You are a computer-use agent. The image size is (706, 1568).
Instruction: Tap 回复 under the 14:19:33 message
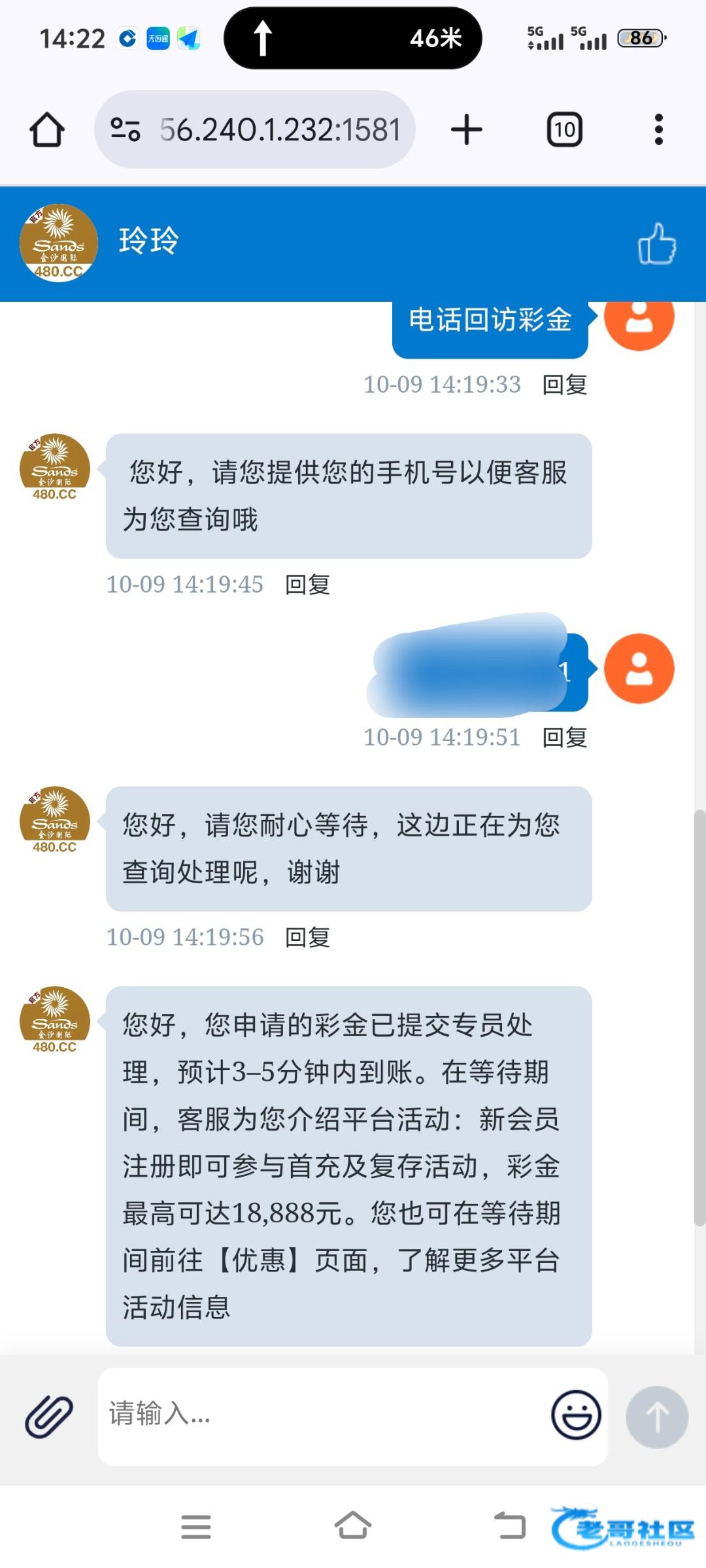click(x=565, y=385)
